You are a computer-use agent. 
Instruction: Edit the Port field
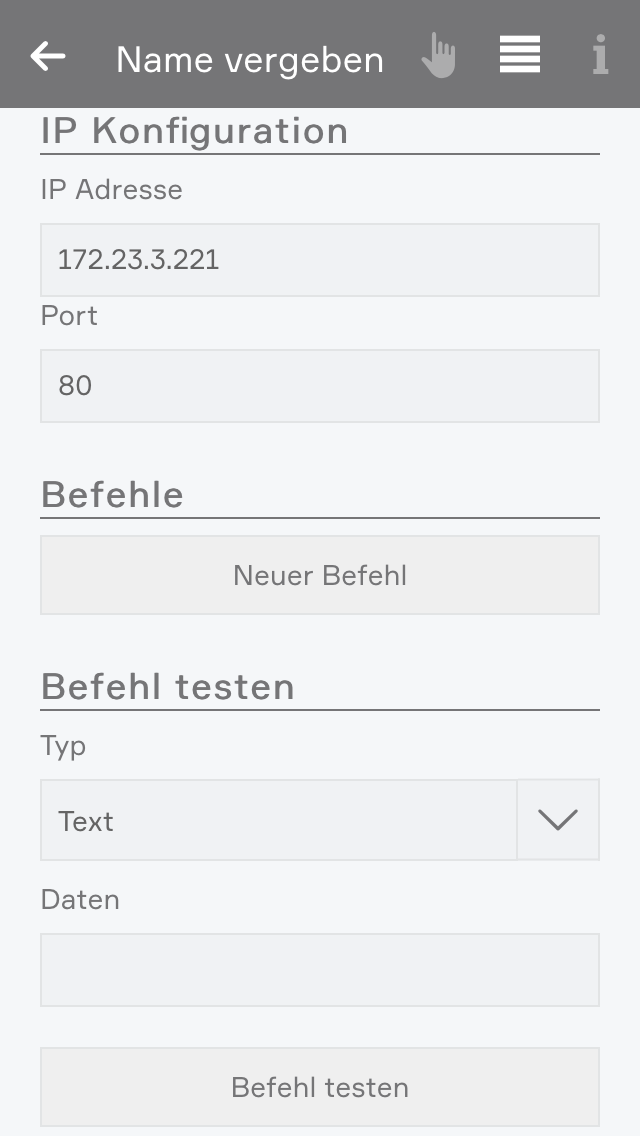click(320, 386)
